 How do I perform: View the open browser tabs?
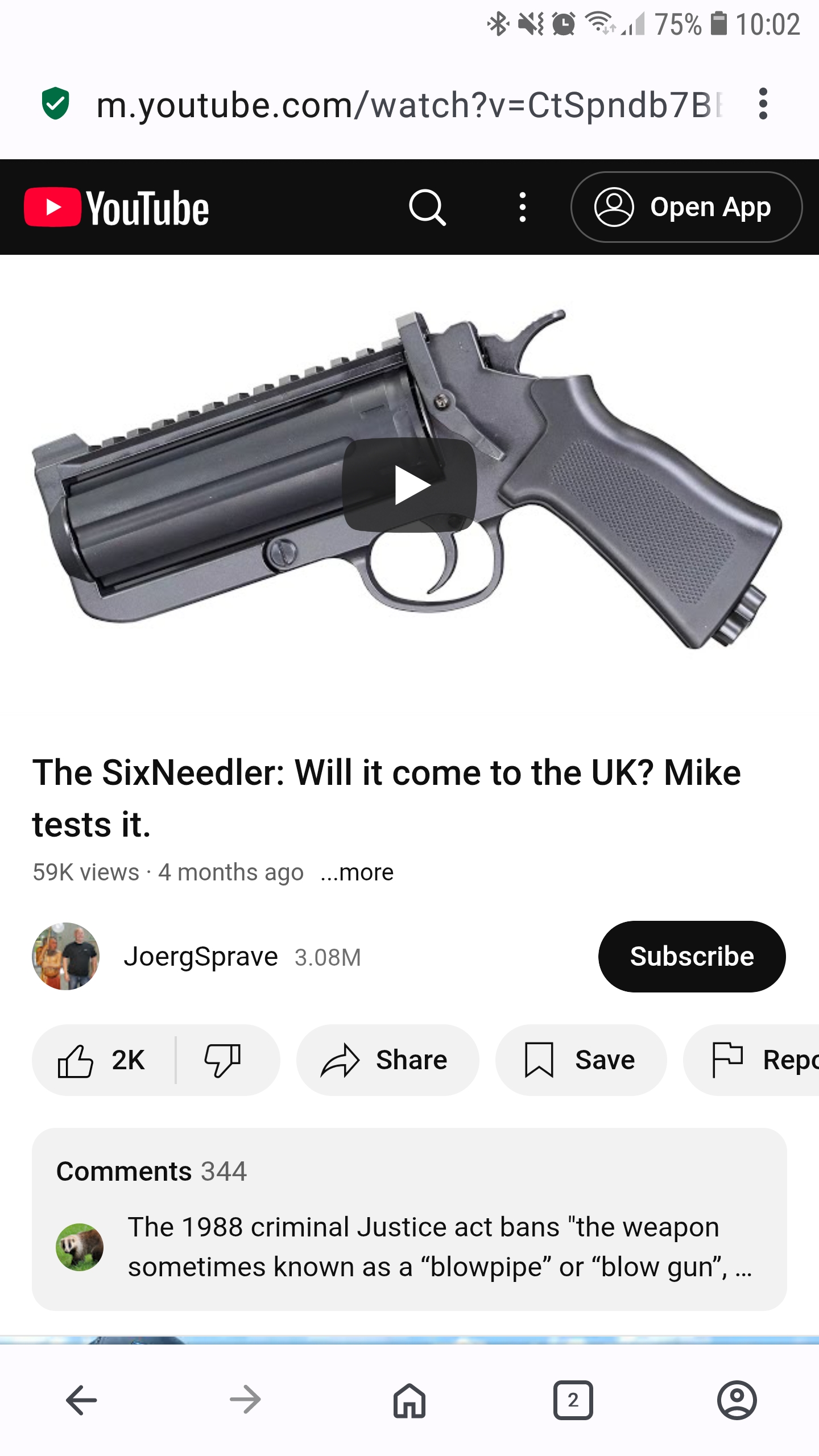(573, 1400)
